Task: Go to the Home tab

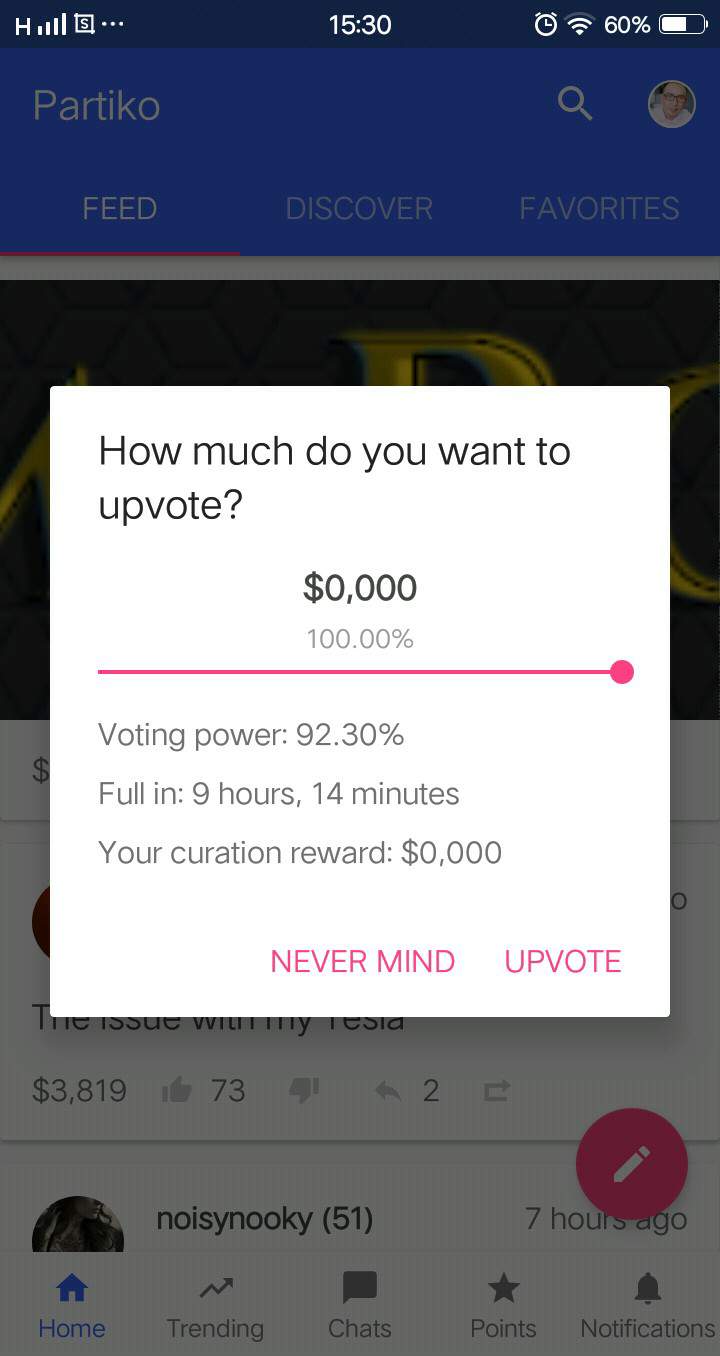Action: click(72, 1308)
